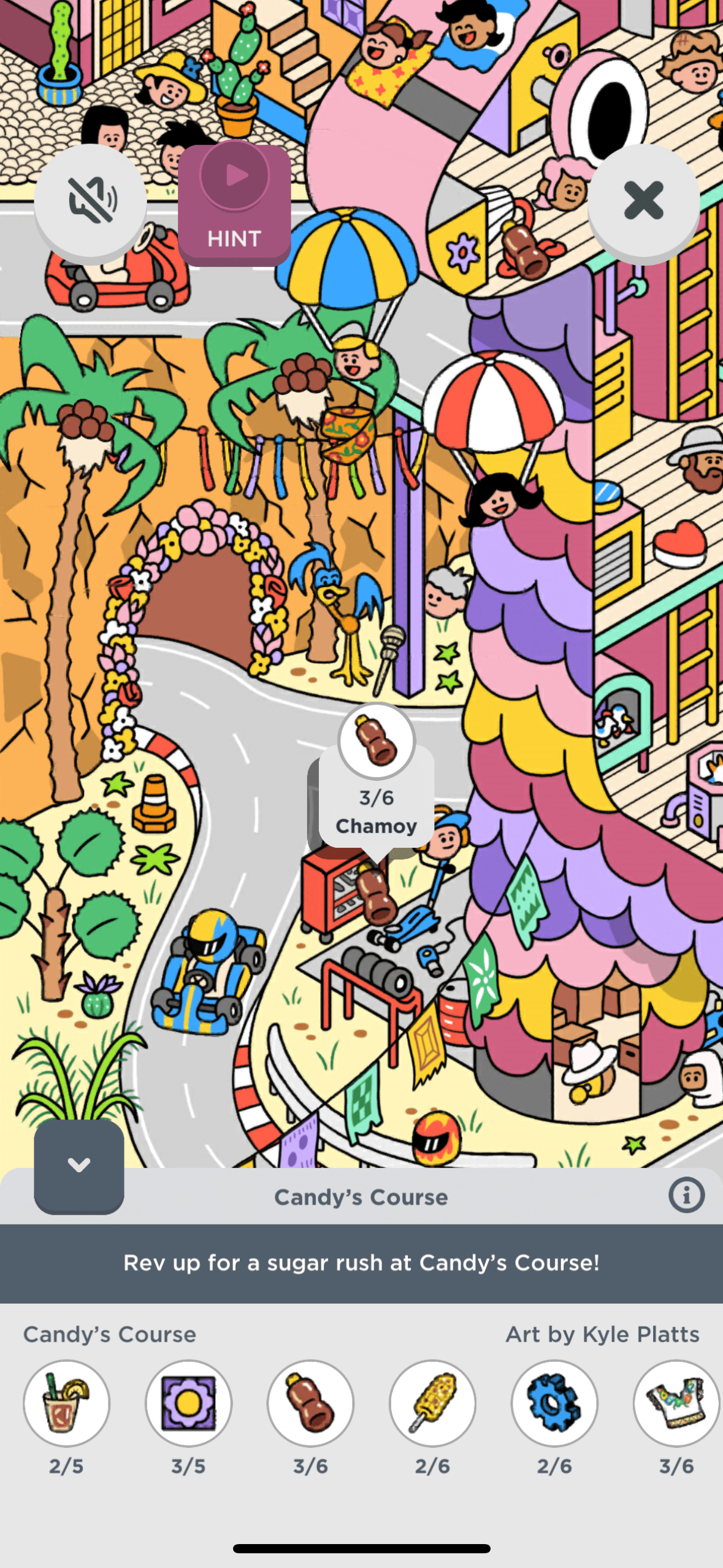
Task: Play a hint video
Action: click(x=234, y=203)
